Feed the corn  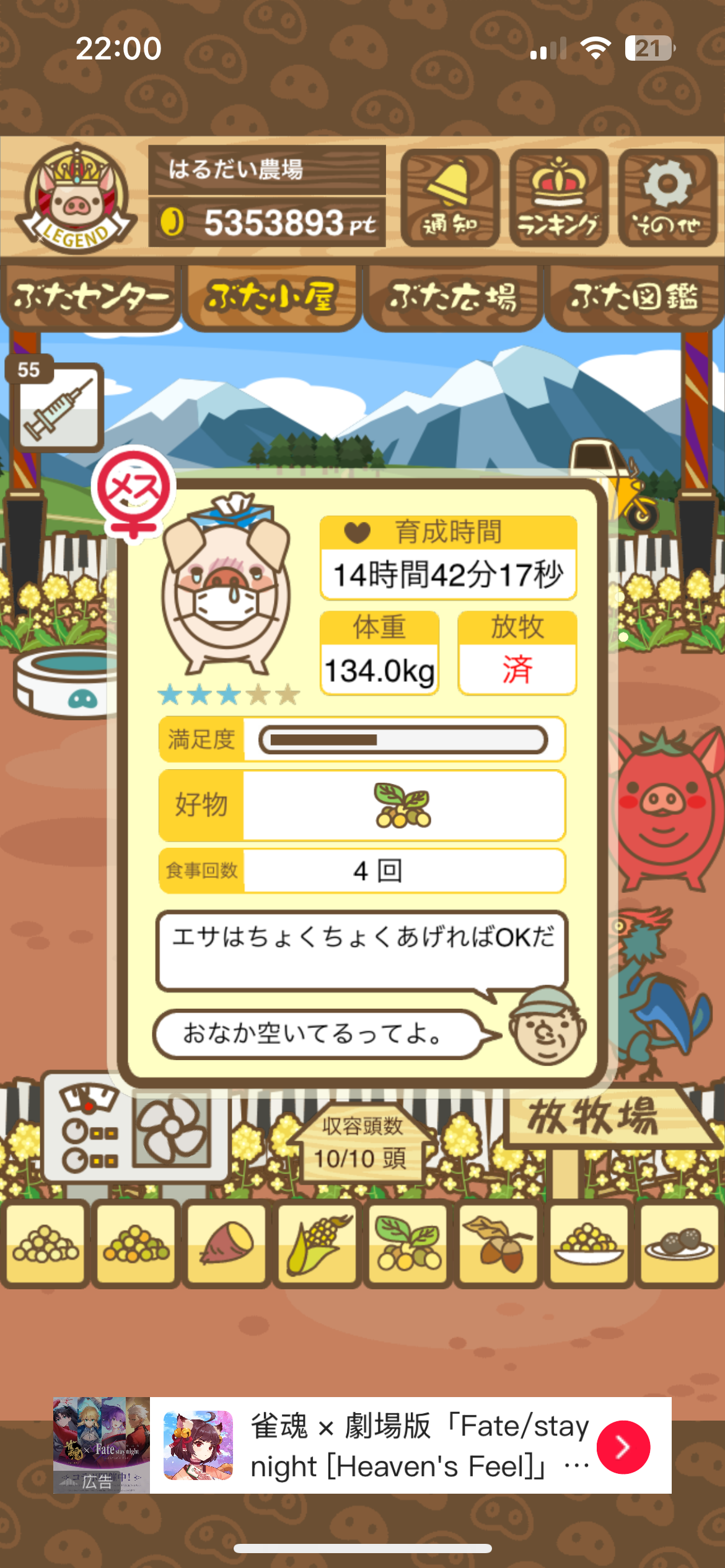click(317, 1244)
